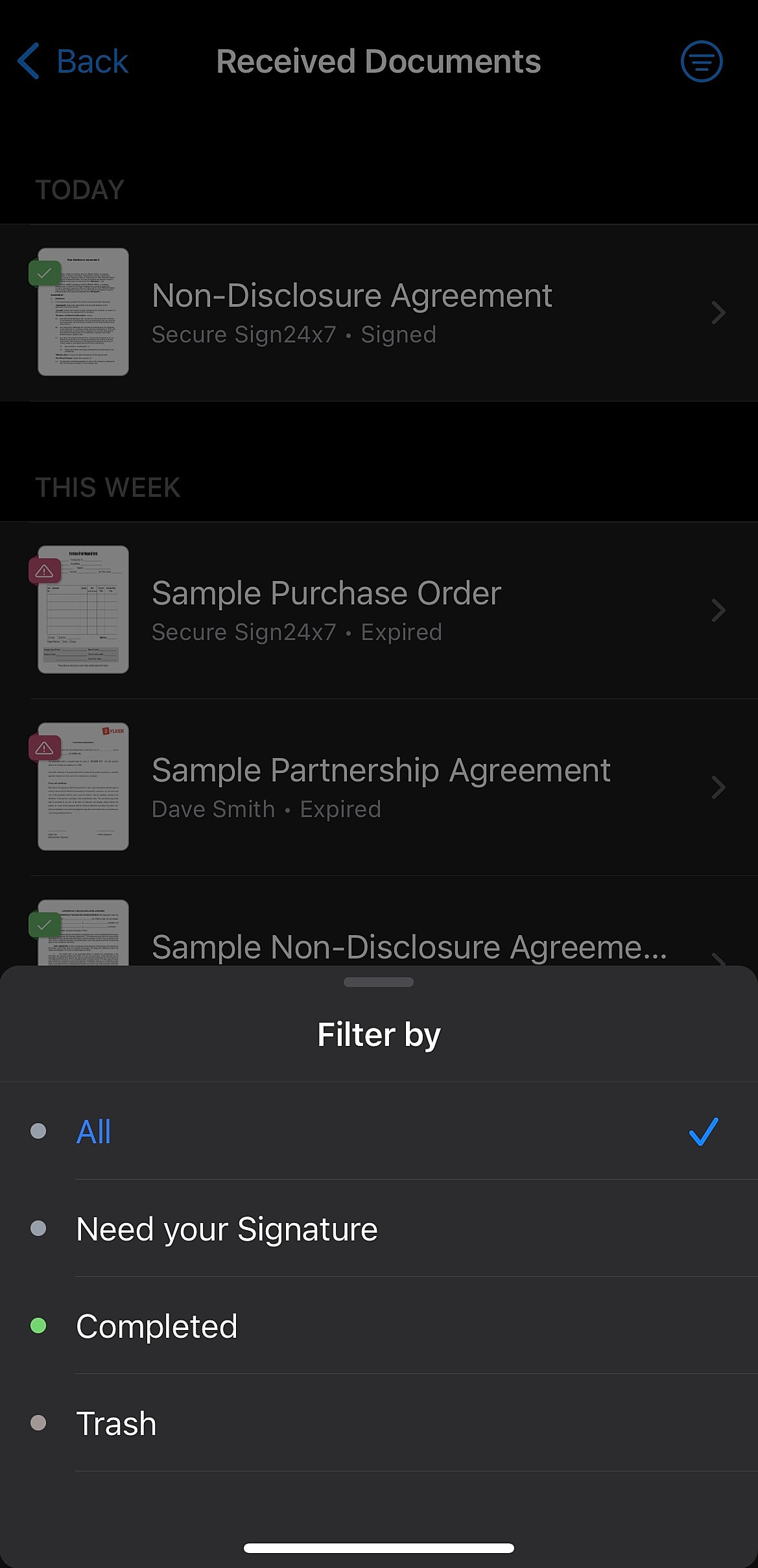Tap the Filter by sheet grabber handle

pos(379,982)
